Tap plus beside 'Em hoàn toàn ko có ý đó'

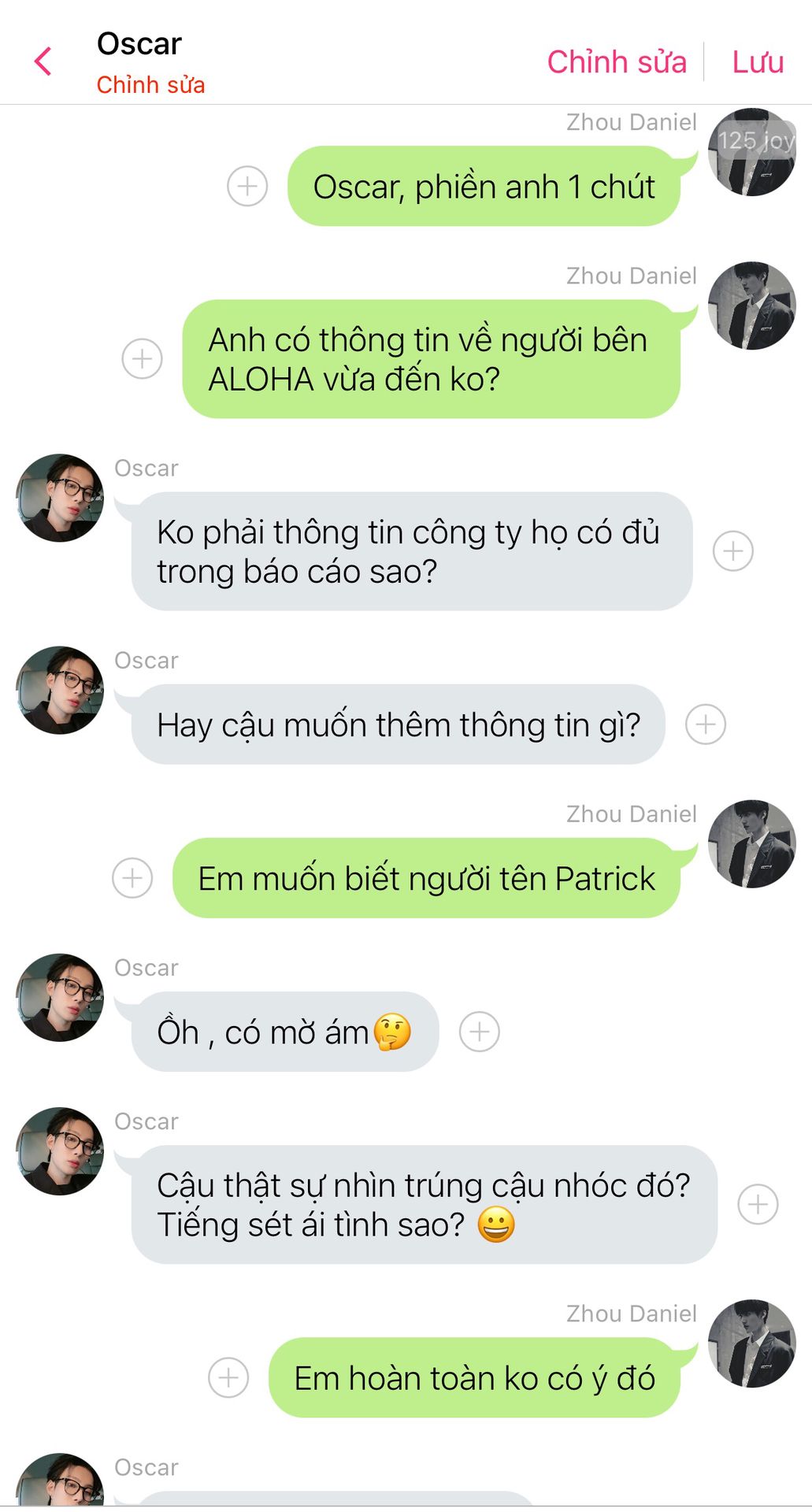pos(228,1377)
